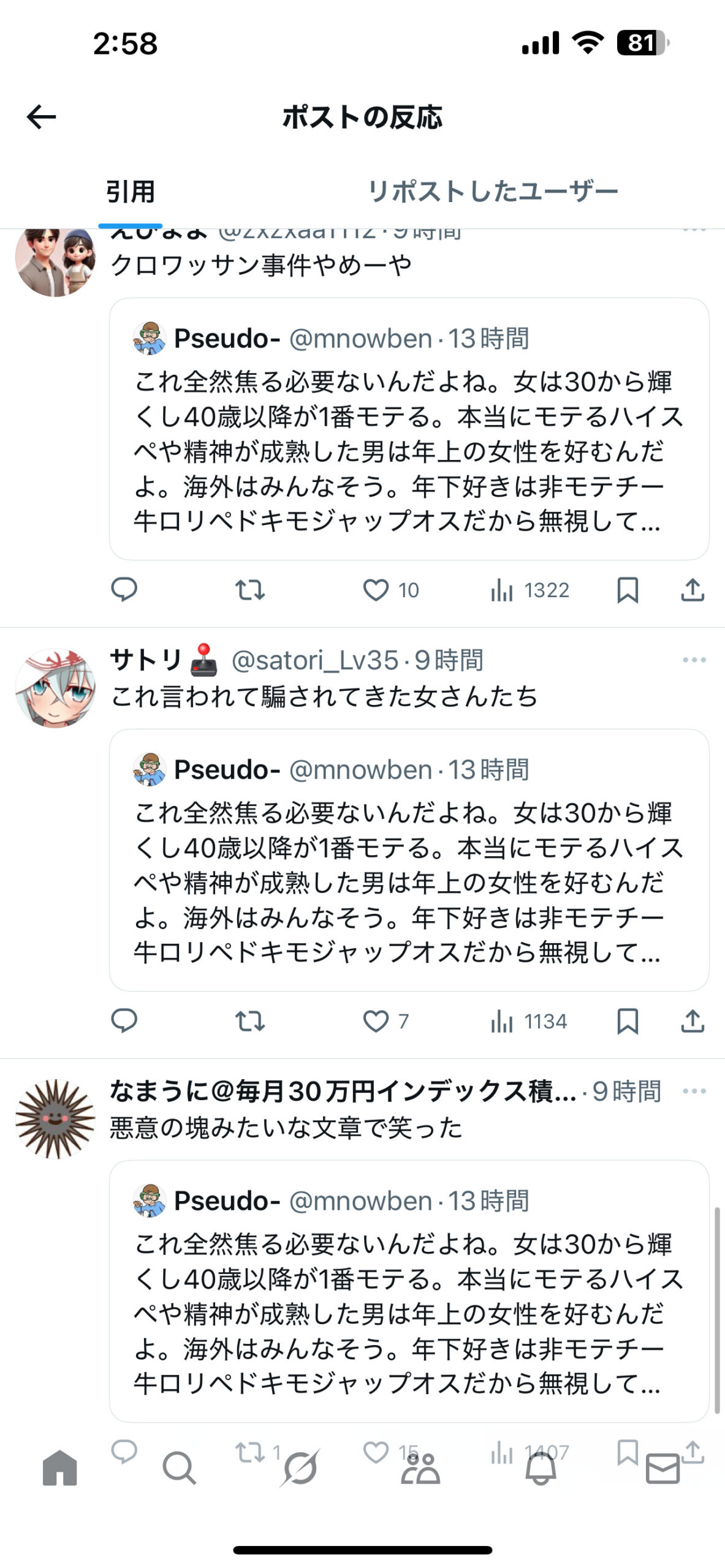View サトリ's profile avatar

click(x=55, y=688)
